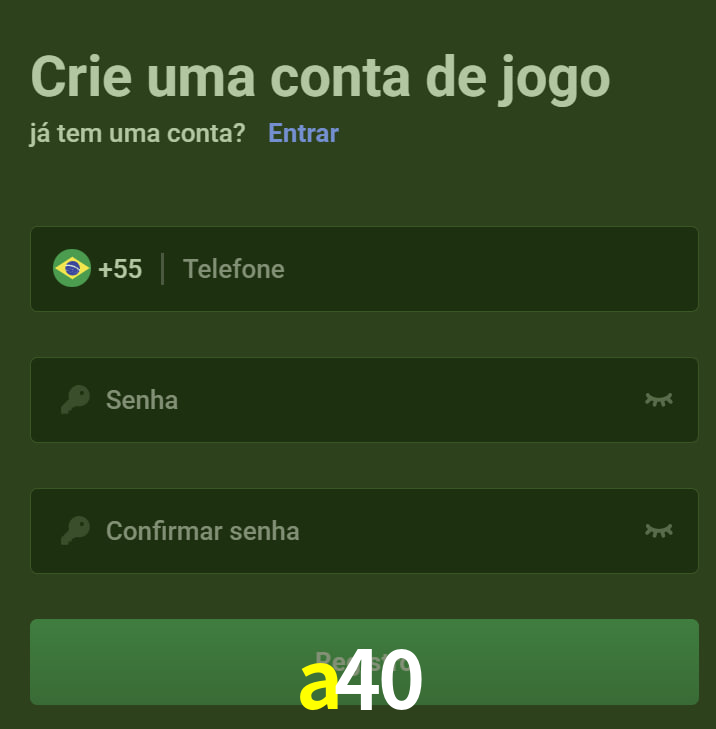Focus the Confirmar senha field
The width and height of the screenshot is (716, 729).
click(360, 531)
